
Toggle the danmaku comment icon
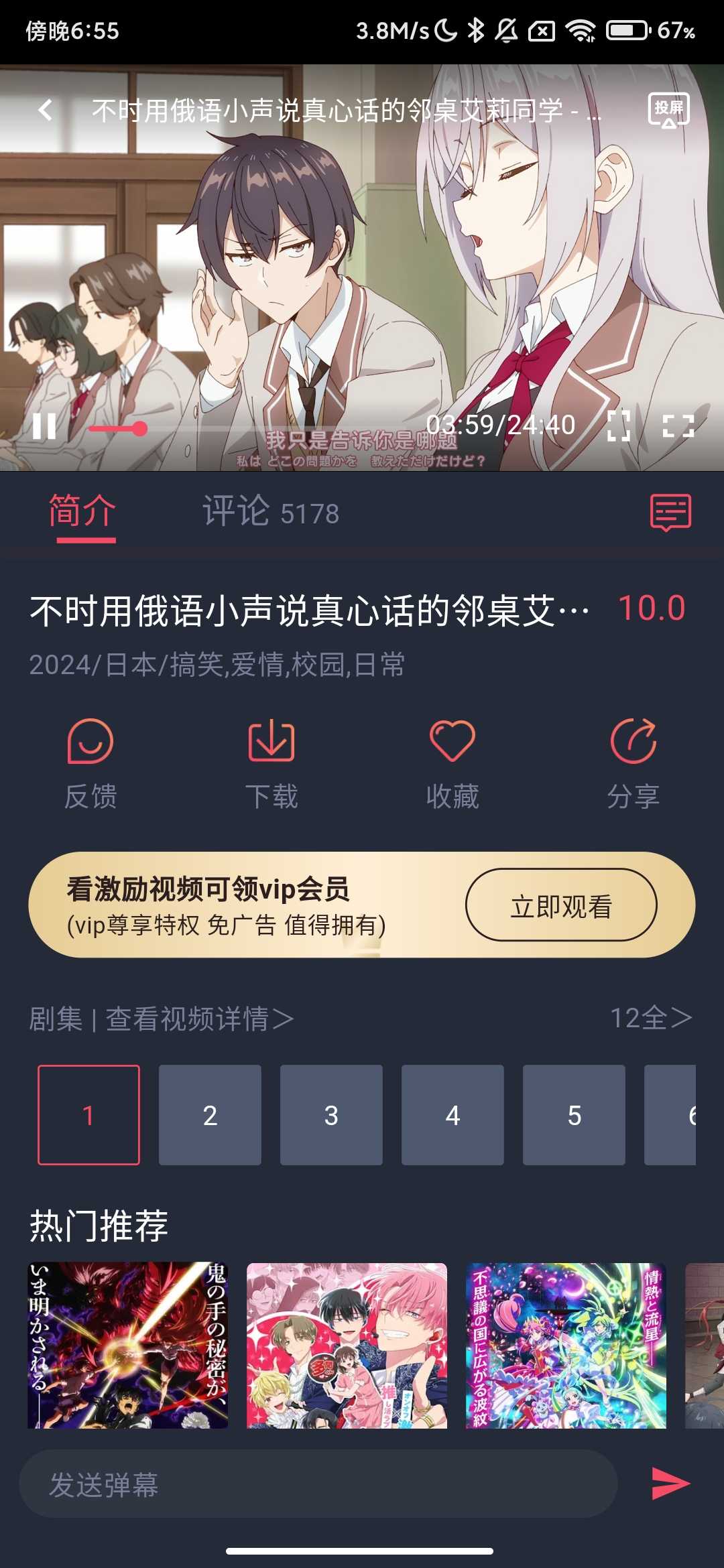pyautogui.click(x=670, y=513)
